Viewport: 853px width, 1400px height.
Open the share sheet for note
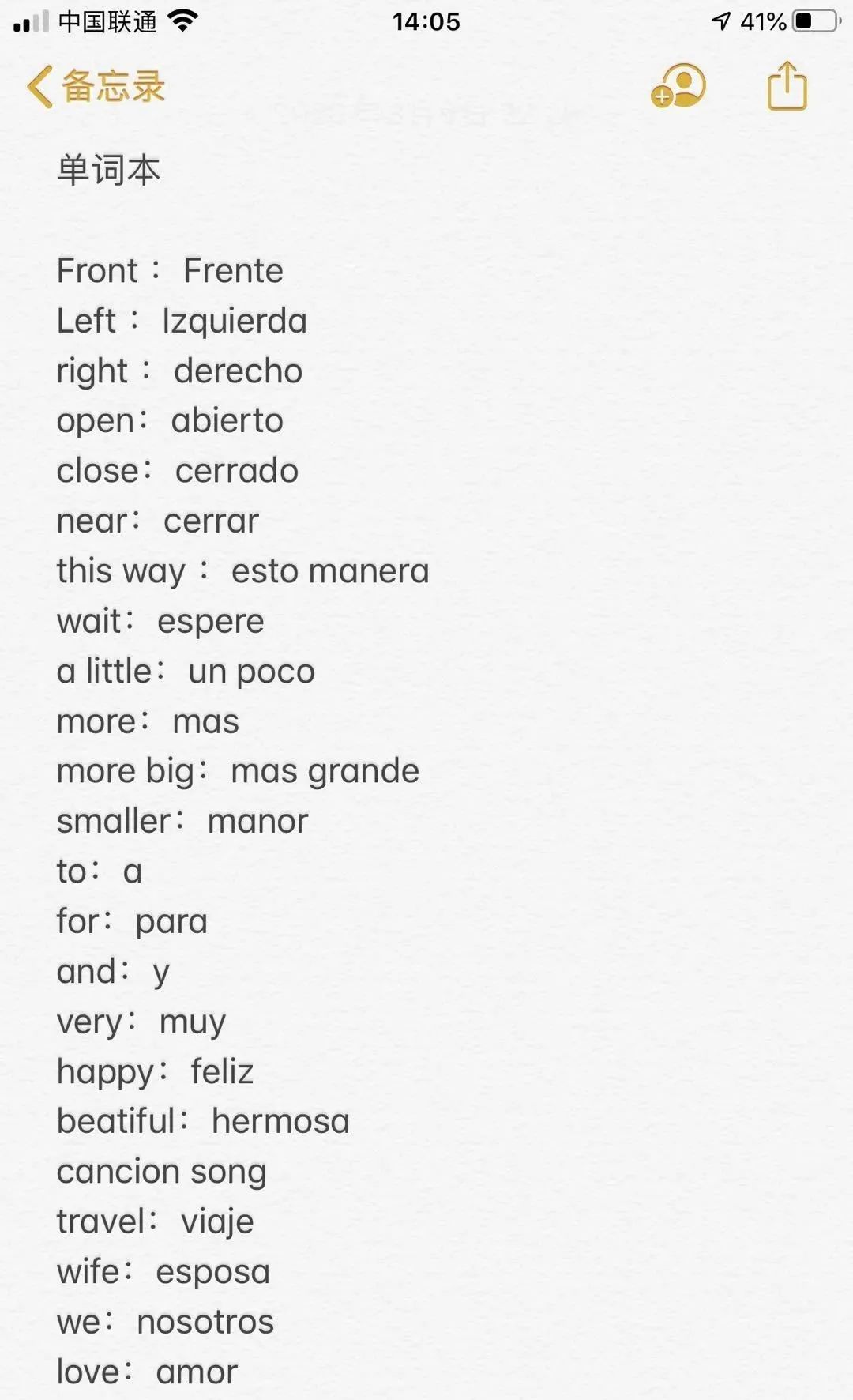787,85
